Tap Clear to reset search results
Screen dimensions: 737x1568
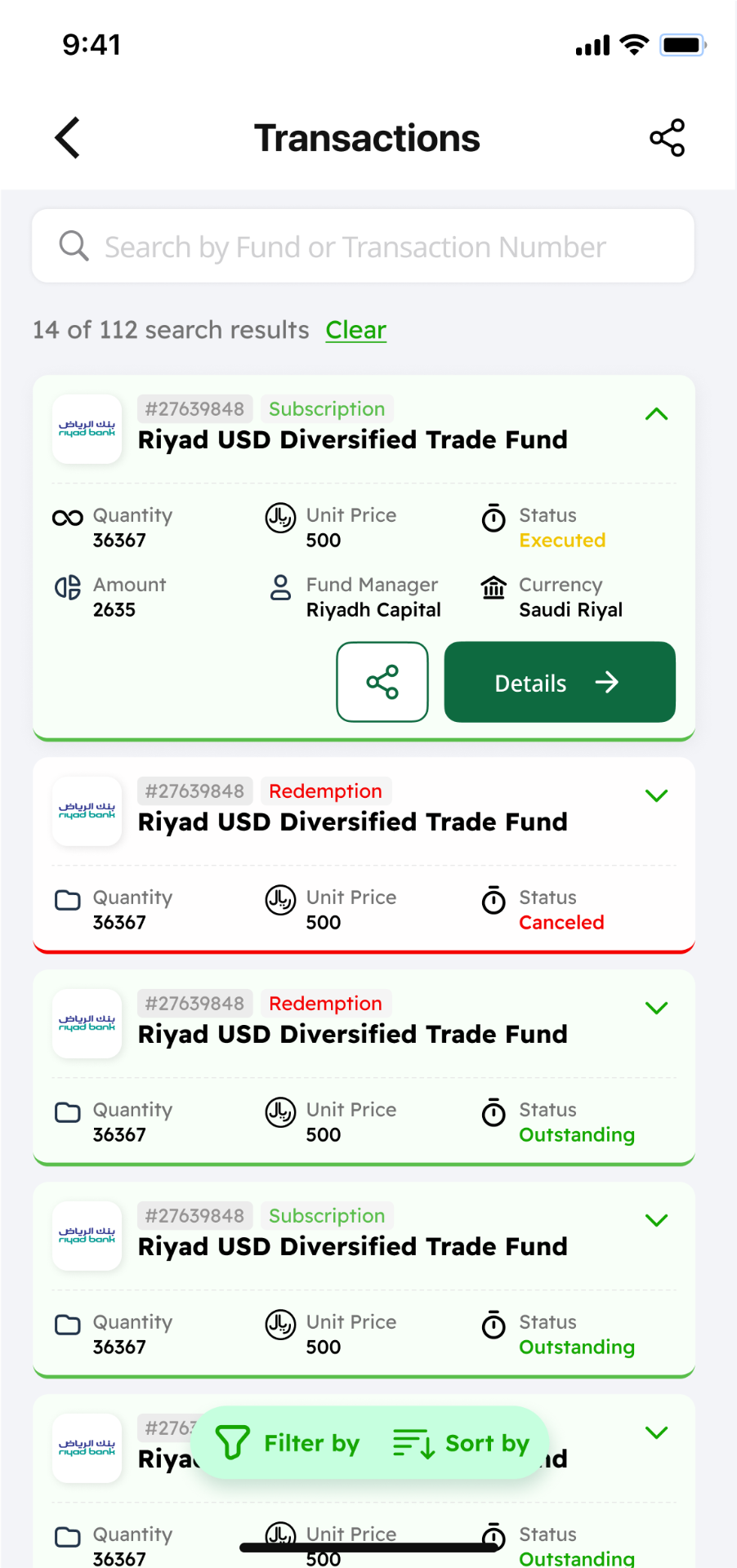[x=355, y=330]
